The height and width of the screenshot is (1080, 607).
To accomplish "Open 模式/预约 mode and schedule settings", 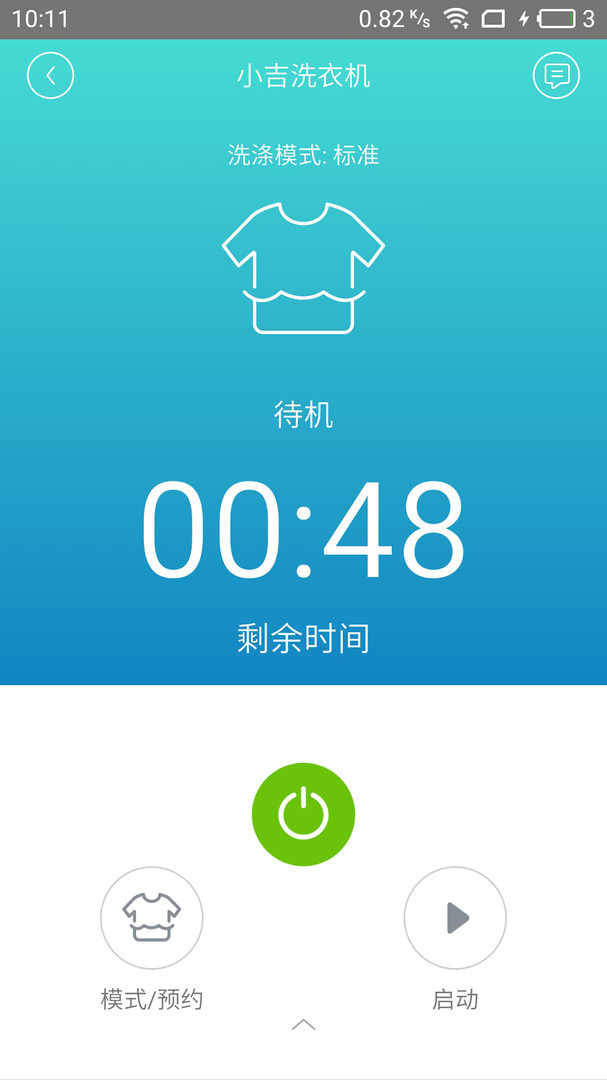I will (x=152, y=918).
